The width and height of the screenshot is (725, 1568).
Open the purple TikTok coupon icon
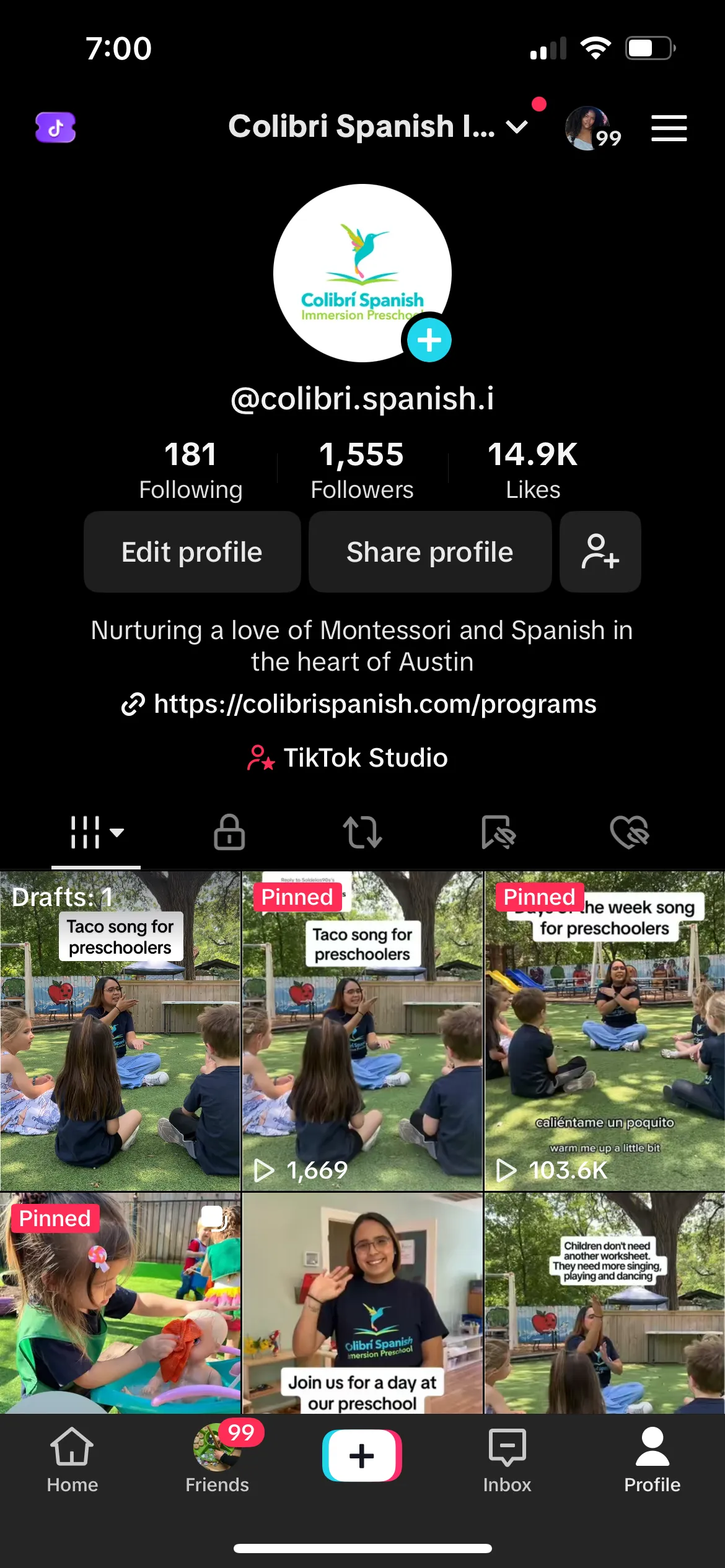pyautogui.click(x=55, y=128)
